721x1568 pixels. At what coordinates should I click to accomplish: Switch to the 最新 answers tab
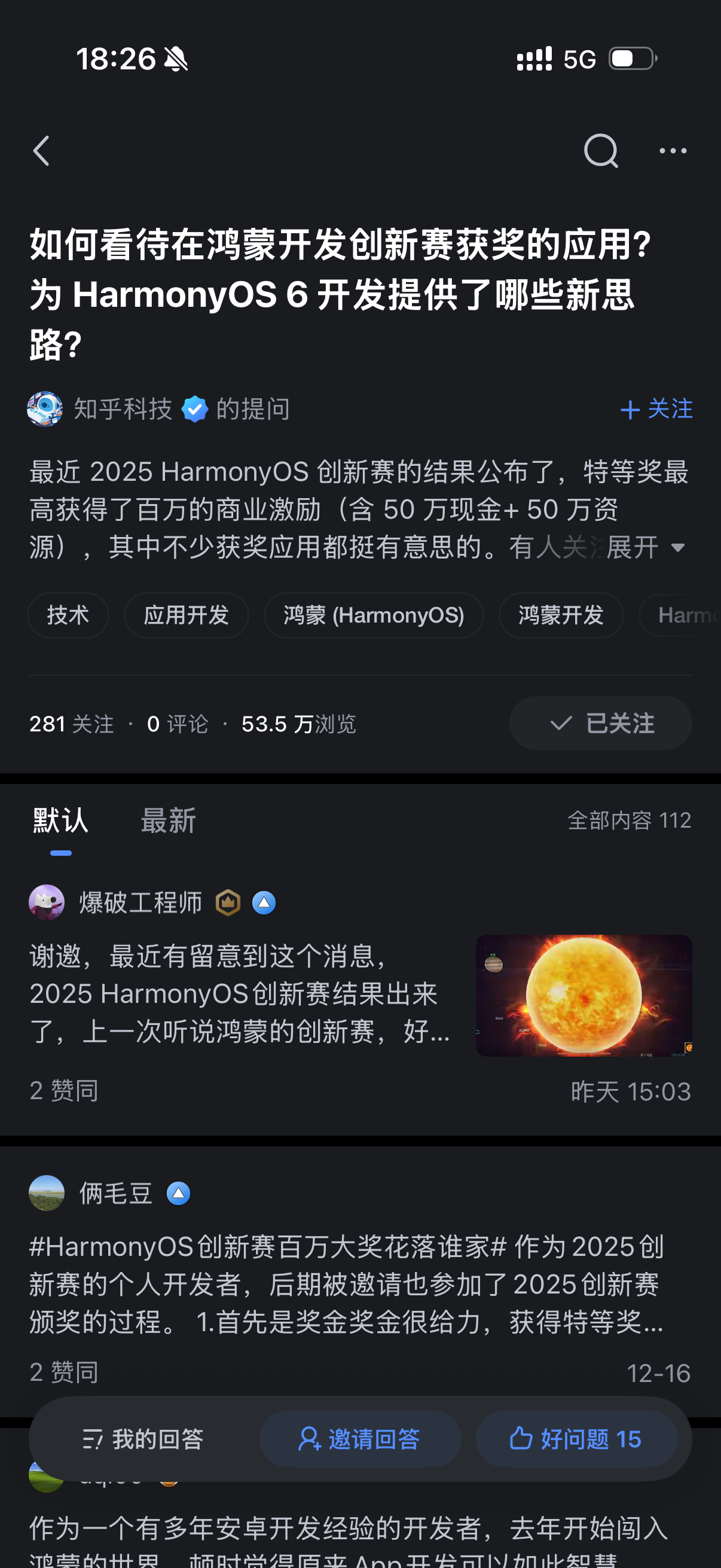tap(168, 821)
